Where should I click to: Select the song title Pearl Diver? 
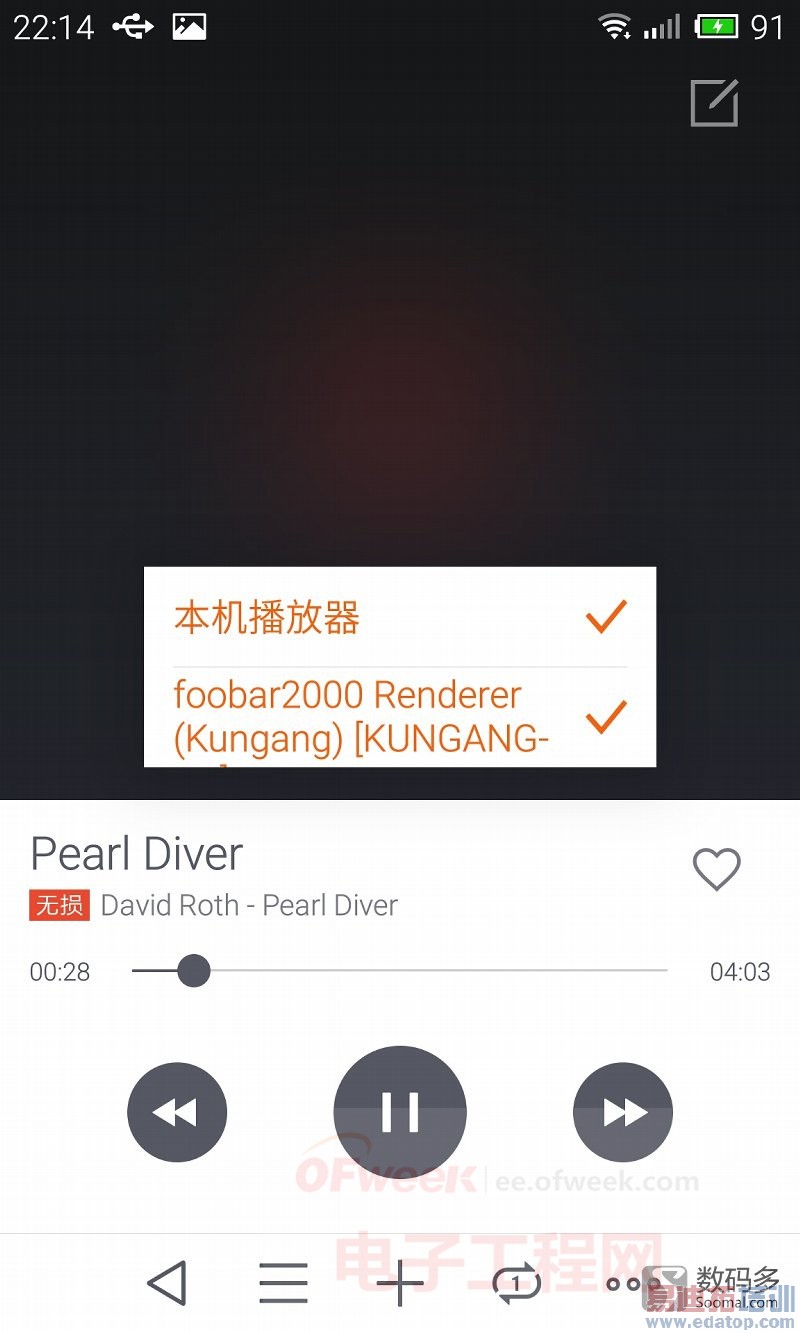[x=135, y=855]
